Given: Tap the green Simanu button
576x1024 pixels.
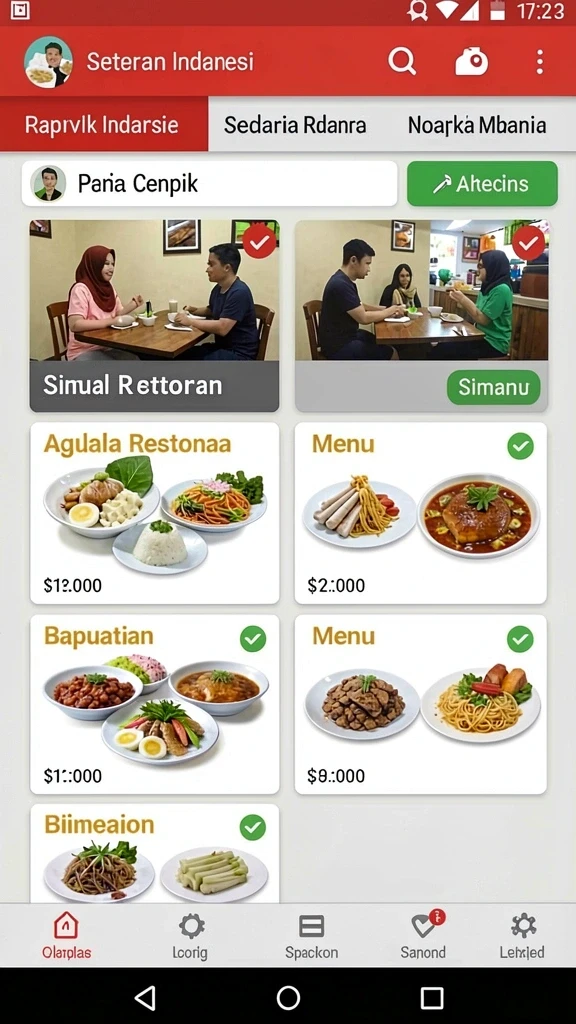Looking at the screenshot, I should coord(493,387).
